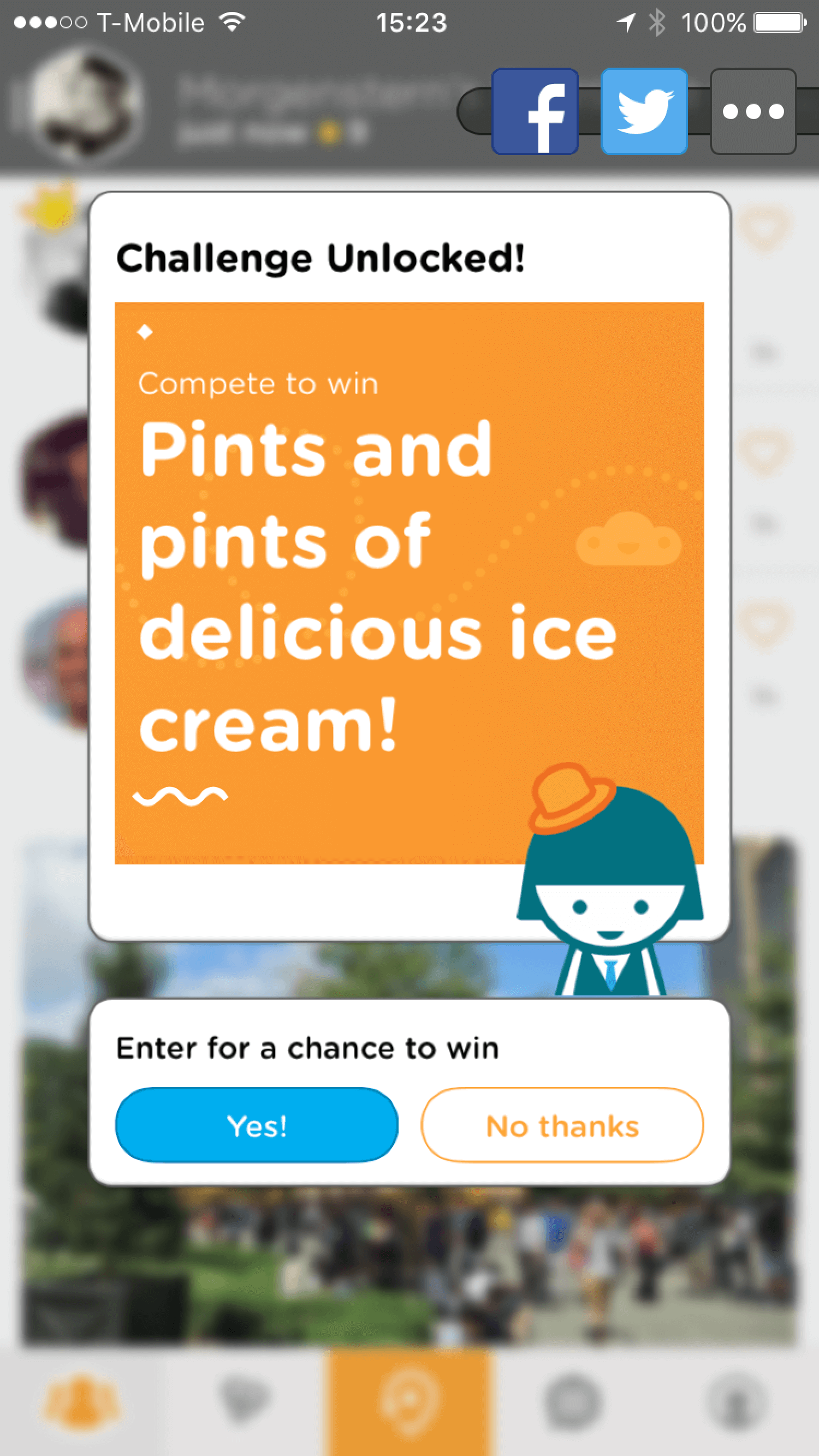Open the more options menu
The image size is (819, 1456).
(x=753, y=111)
